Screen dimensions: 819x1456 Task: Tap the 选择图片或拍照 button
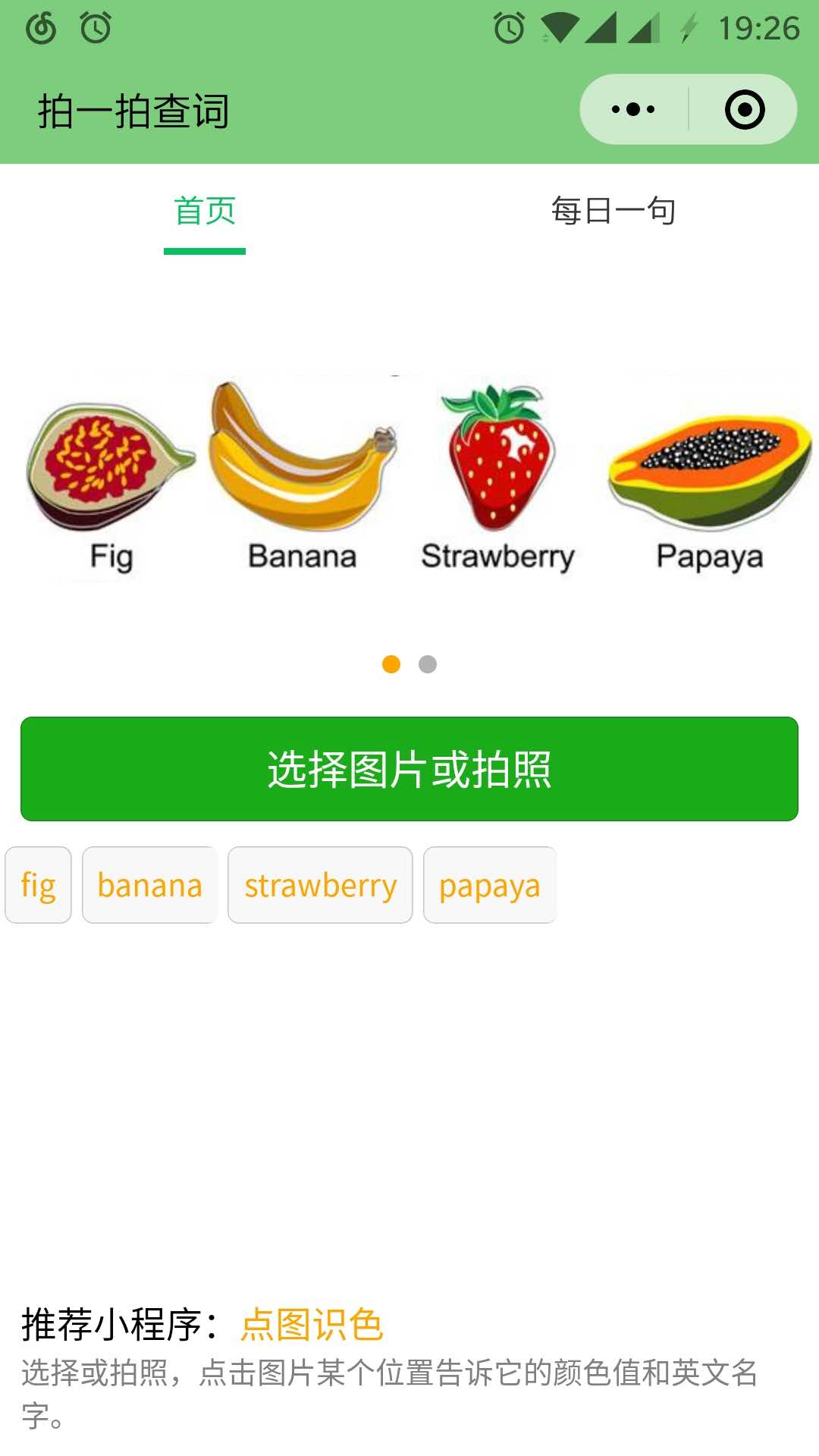coord(409,769)
